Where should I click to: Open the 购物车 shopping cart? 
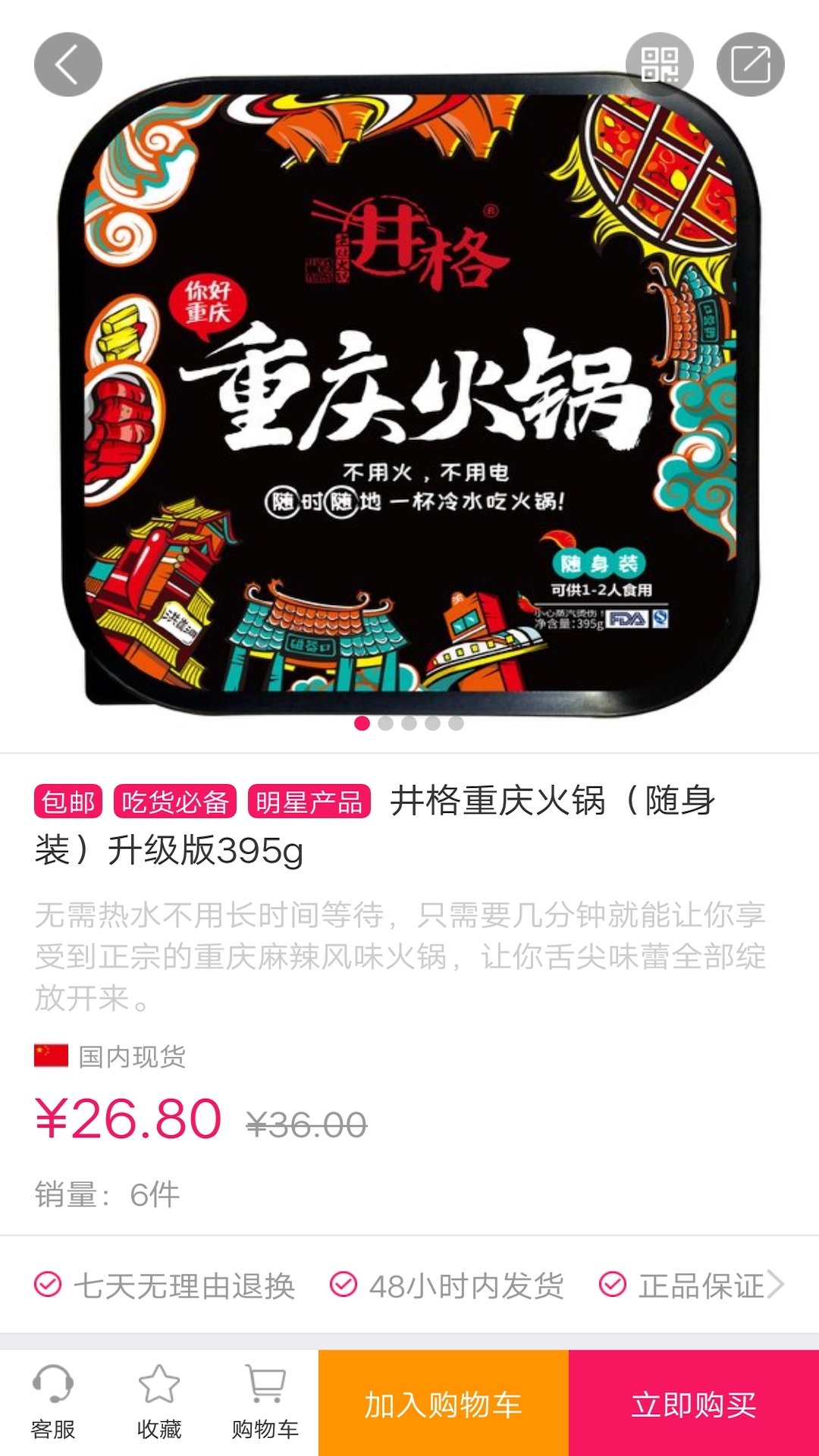click(265, 1403)
